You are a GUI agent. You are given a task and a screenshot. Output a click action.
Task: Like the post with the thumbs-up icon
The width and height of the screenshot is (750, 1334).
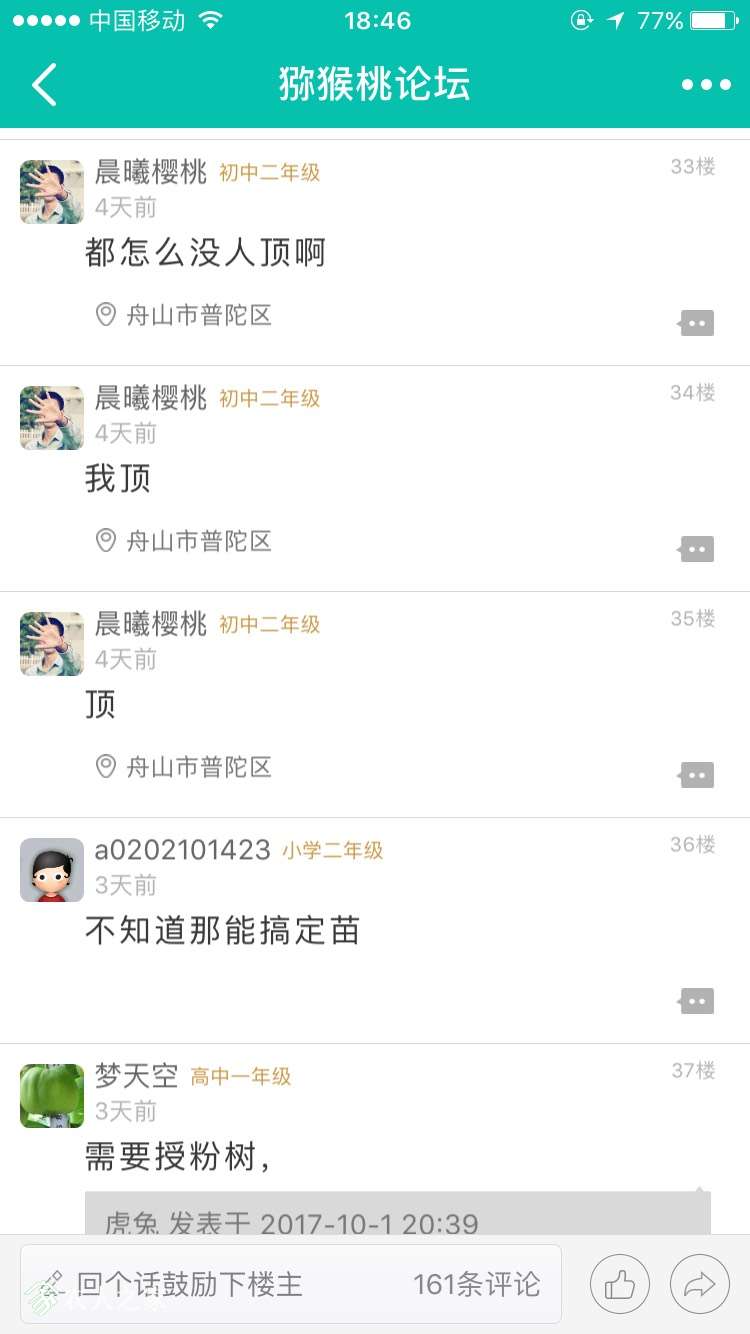pyautogui.click(x=619, y=1284)
